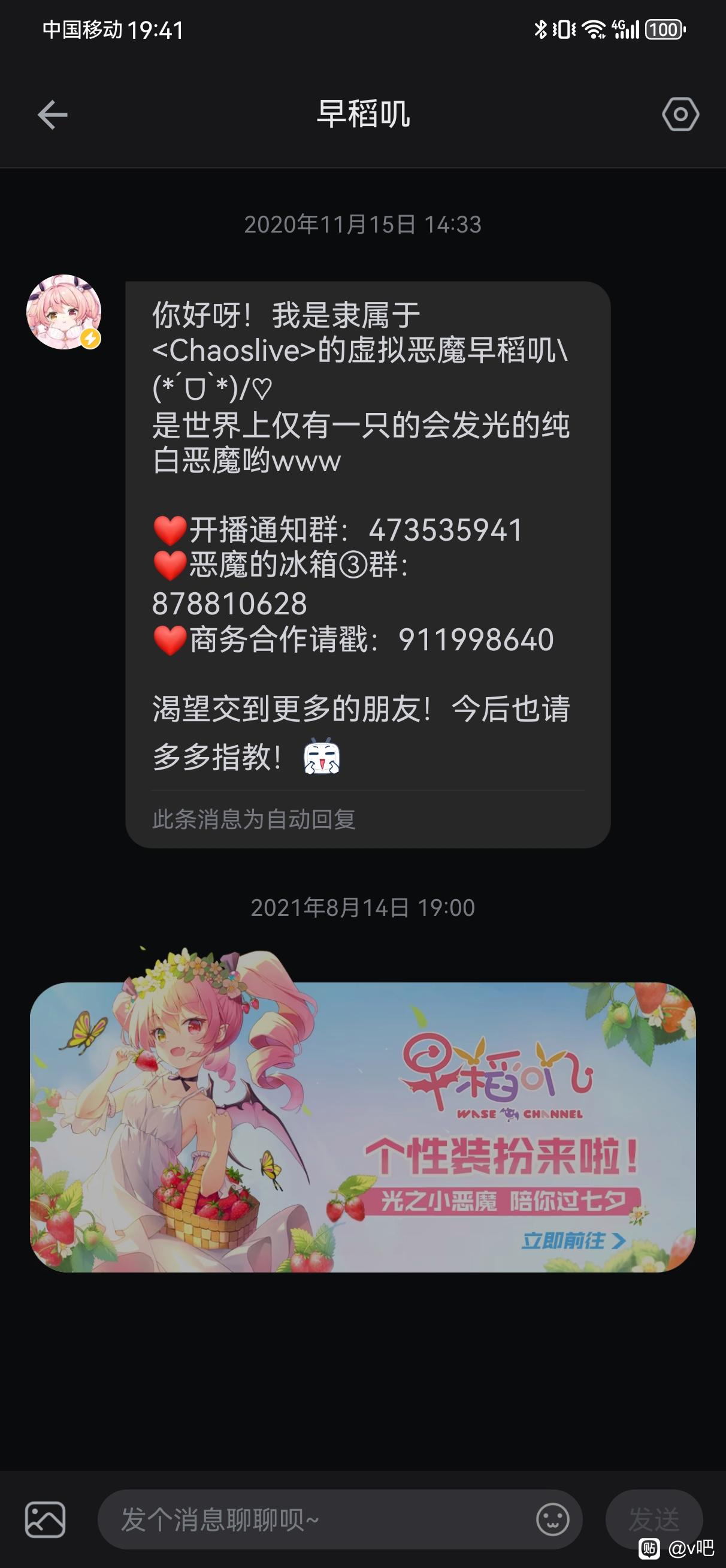Go back using the top-left arrow

(52, 114)
